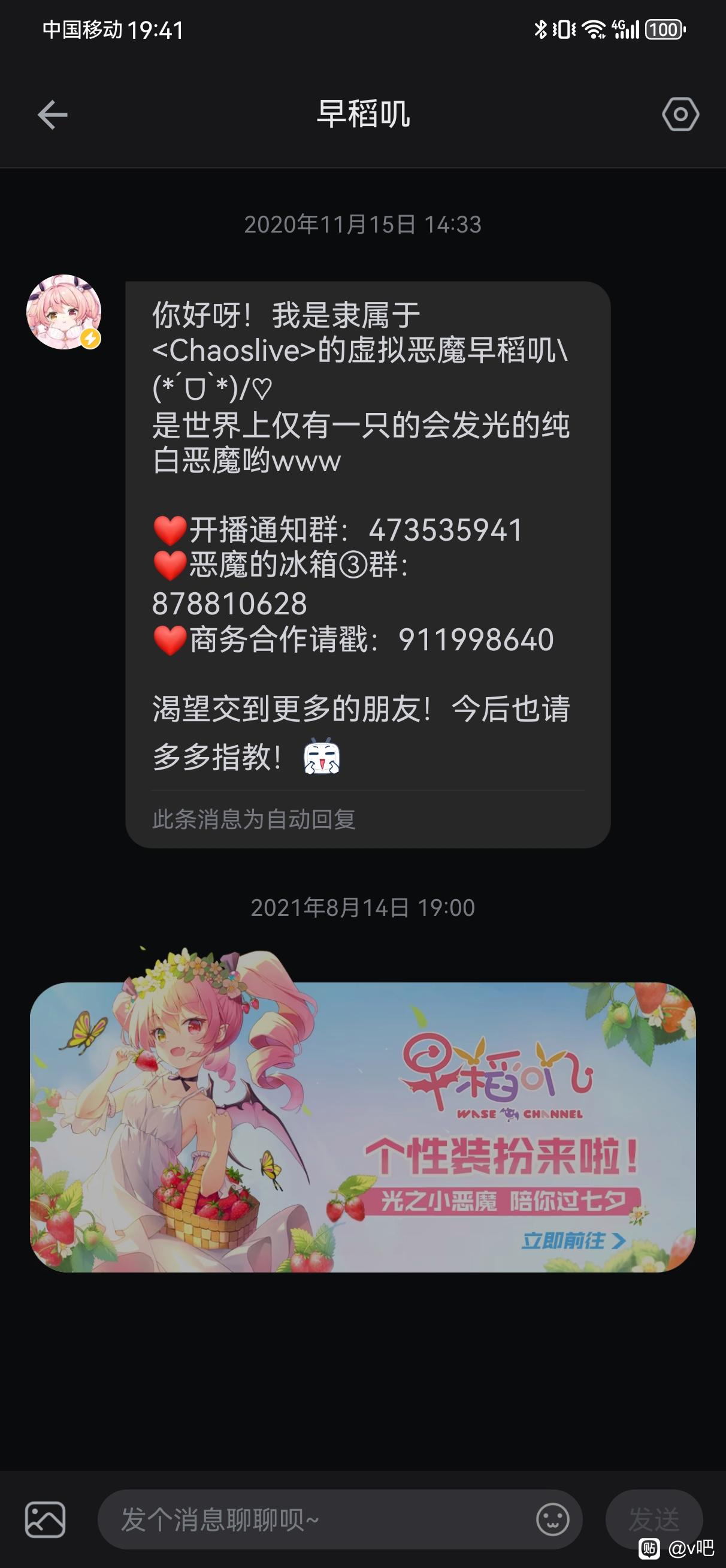Go back using the top-left arrow

(52, 114)
